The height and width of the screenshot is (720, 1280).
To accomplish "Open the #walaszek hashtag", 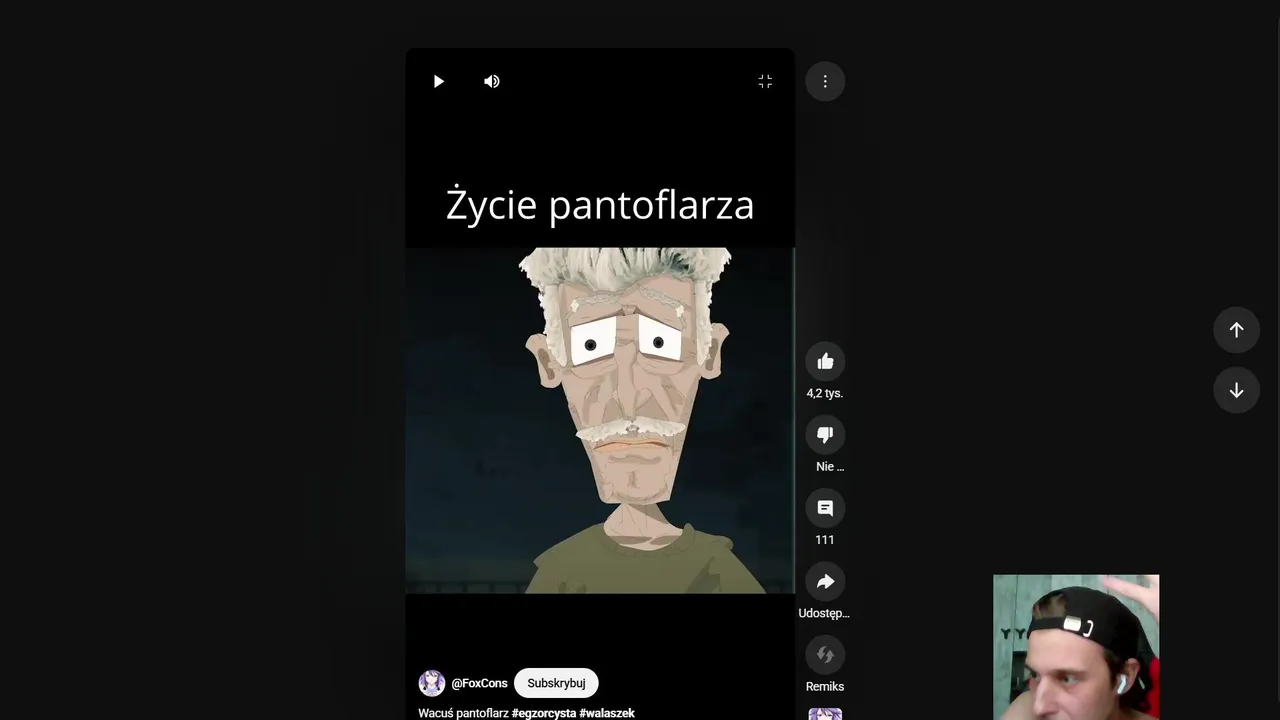I will coord(607,713).
